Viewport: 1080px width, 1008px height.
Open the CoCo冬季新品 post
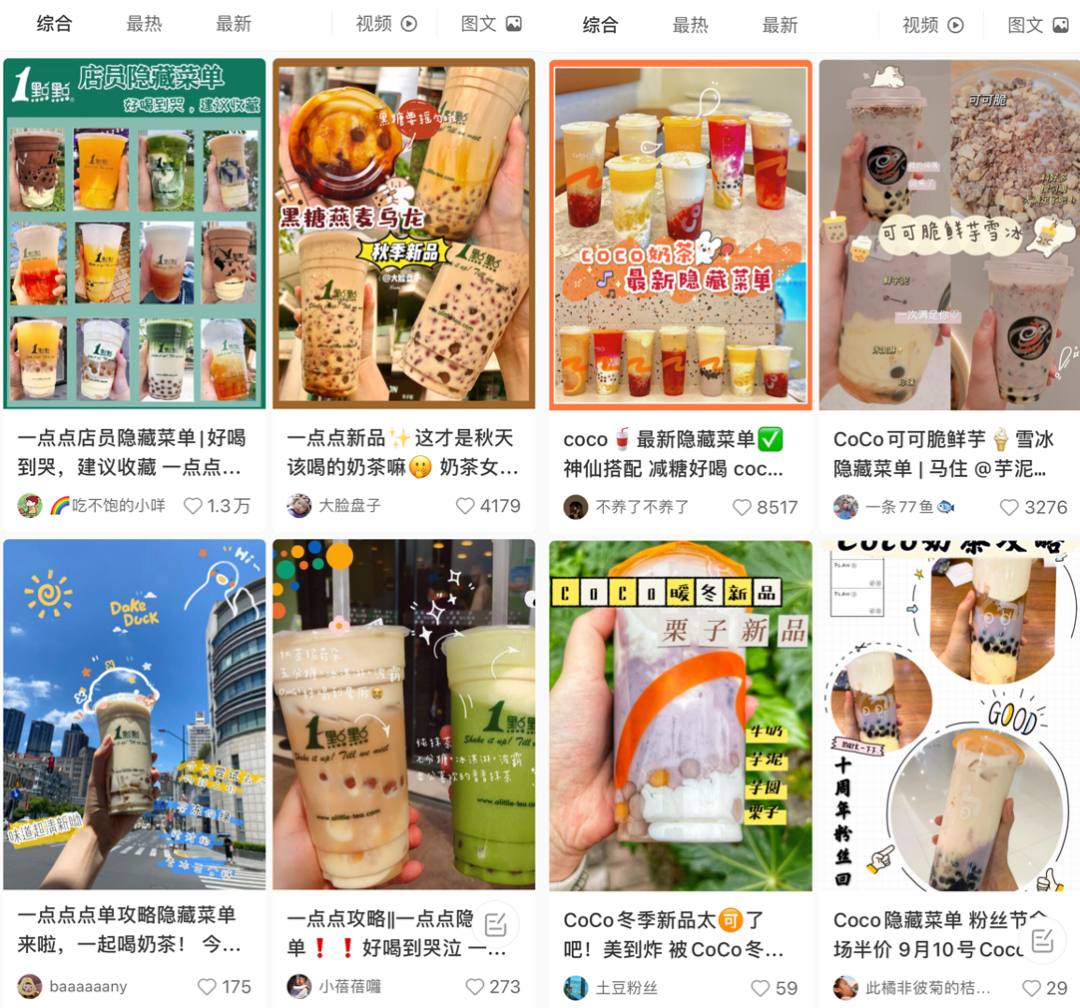(680, 714)
